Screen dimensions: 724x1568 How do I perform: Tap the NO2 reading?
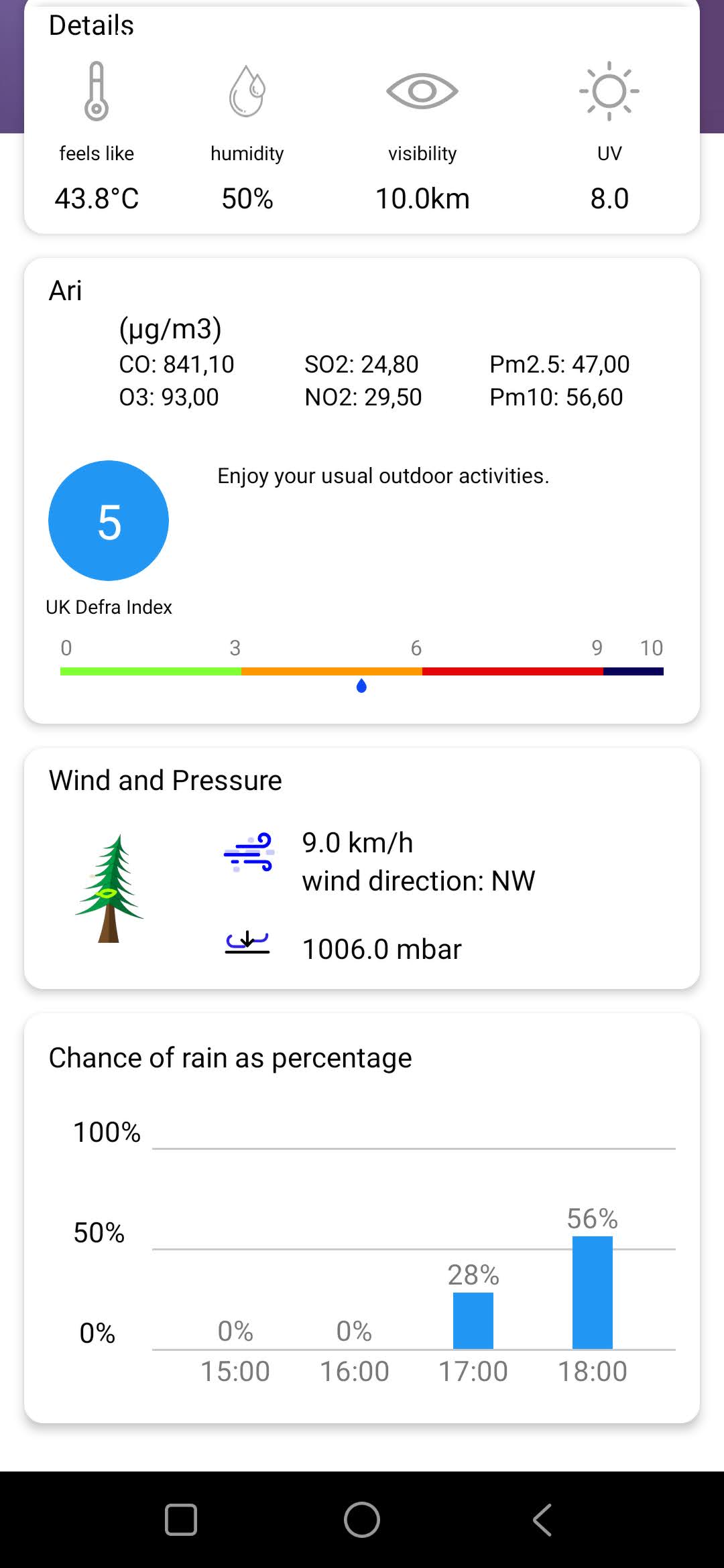tap(363, 397)
